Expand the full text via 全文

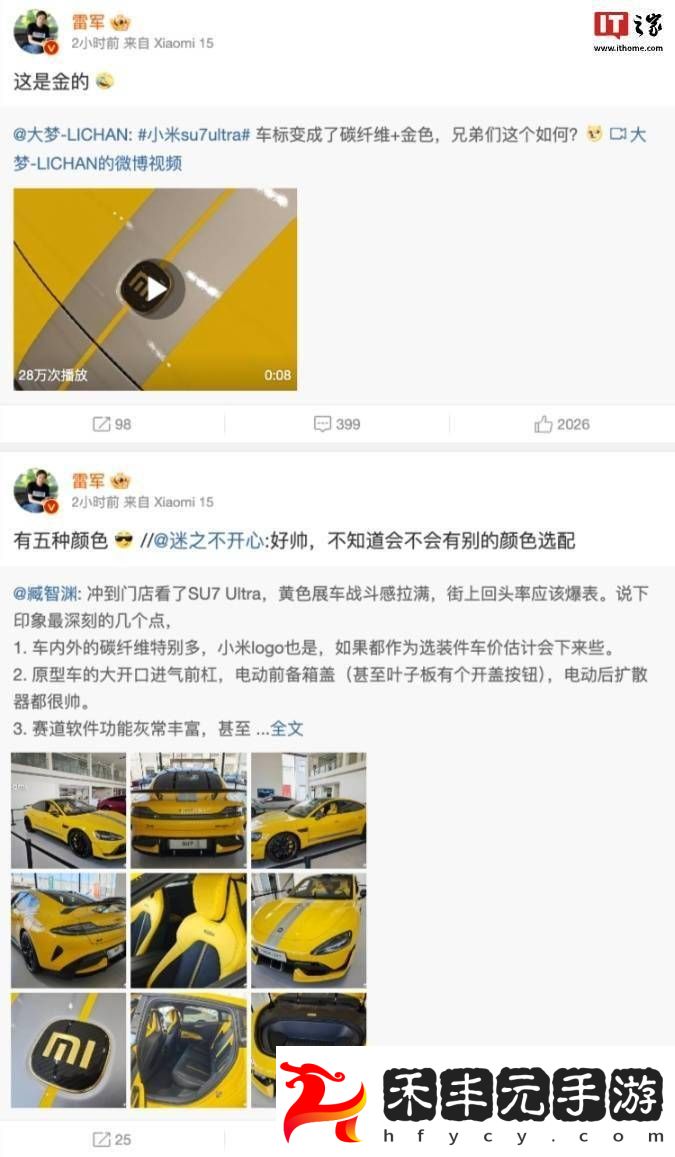click(287, 728)
